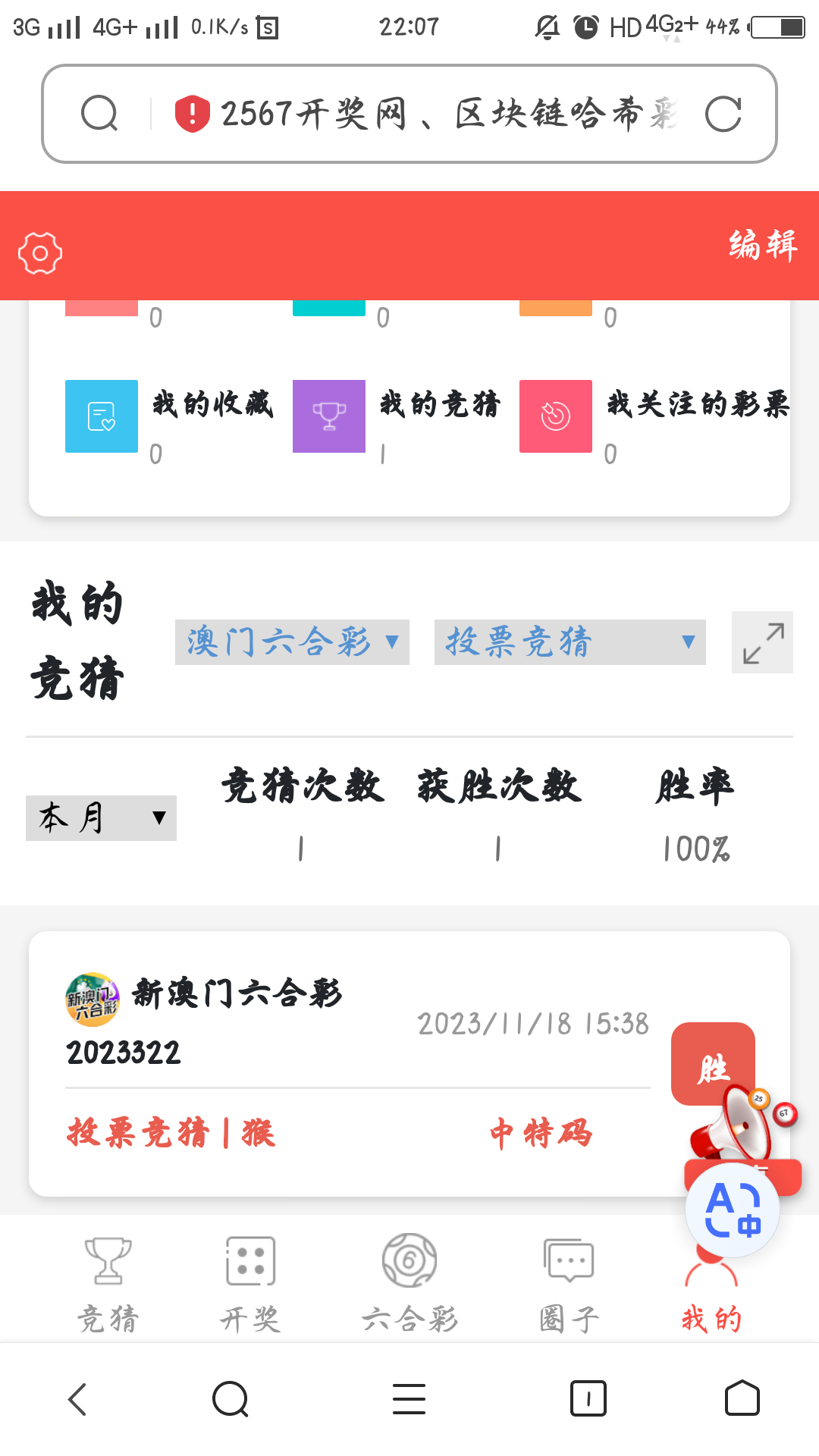Image resolution: width=819 pixels, height=1456 pixels.
Task: Tap the 我的收藏 collection card icon
Action: coord(101,416)
